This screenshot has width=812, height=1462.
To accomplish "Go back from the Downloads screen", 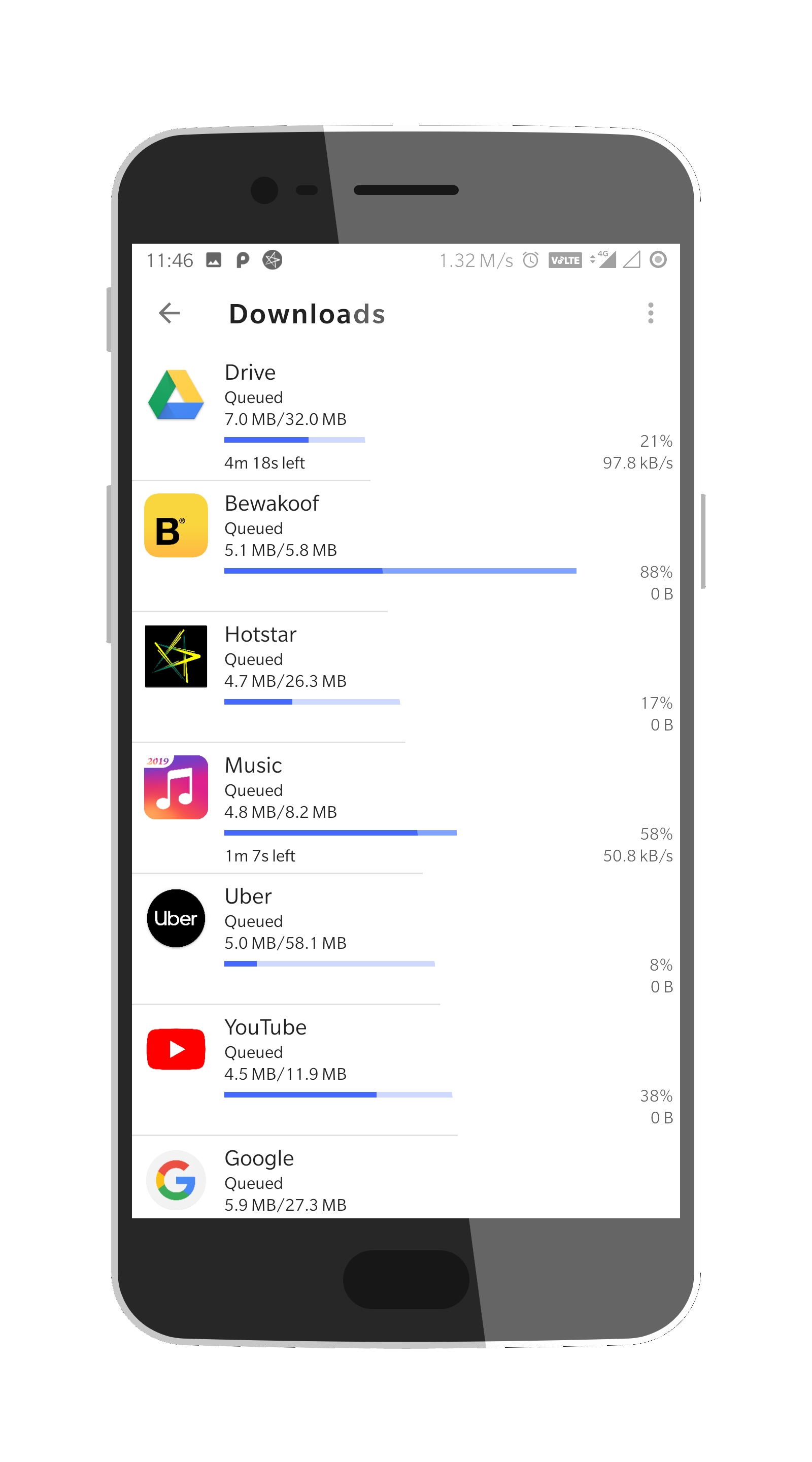I will pyautogui.click(x=169, y=313).
